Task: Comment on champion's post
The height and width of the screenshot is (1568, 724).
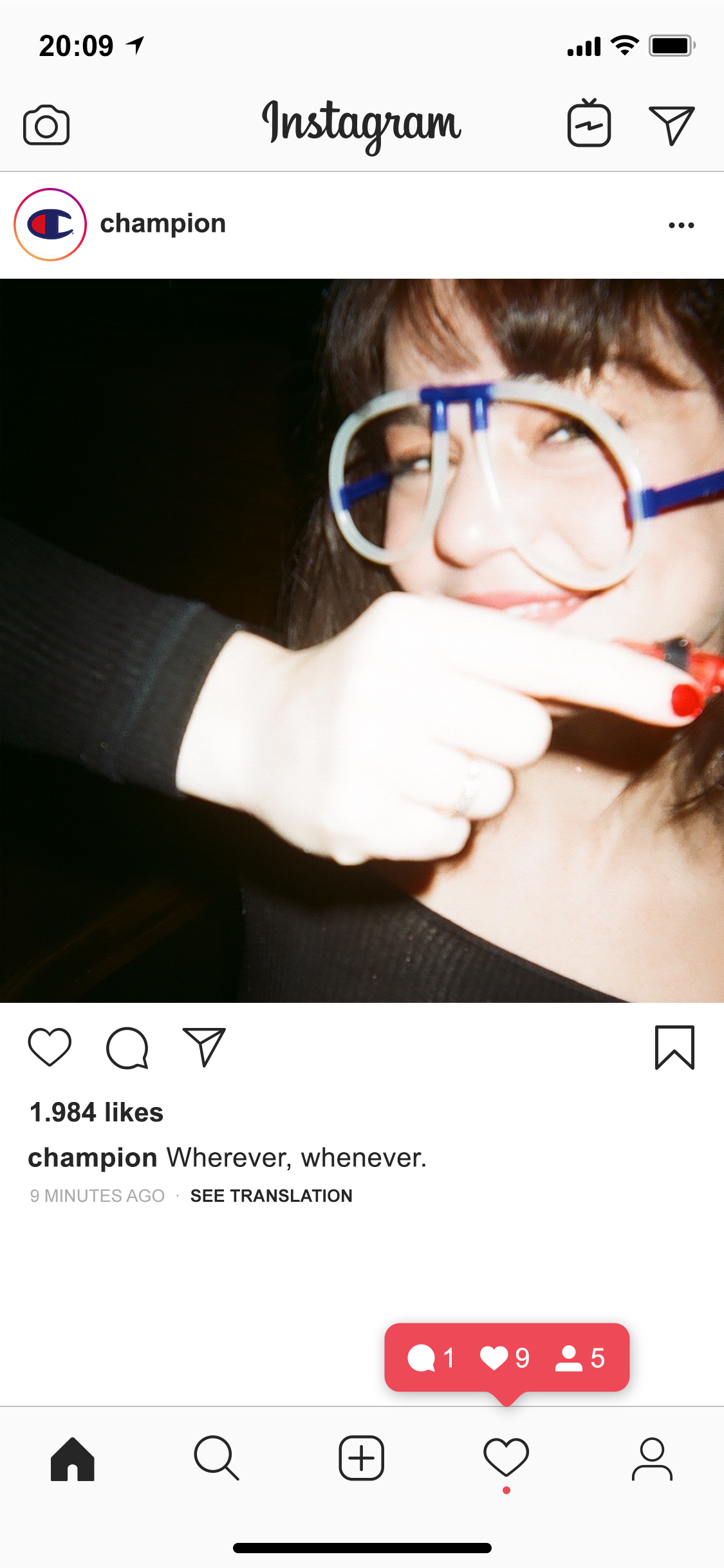Action: pyautogui.click(x=127, y=1048)
